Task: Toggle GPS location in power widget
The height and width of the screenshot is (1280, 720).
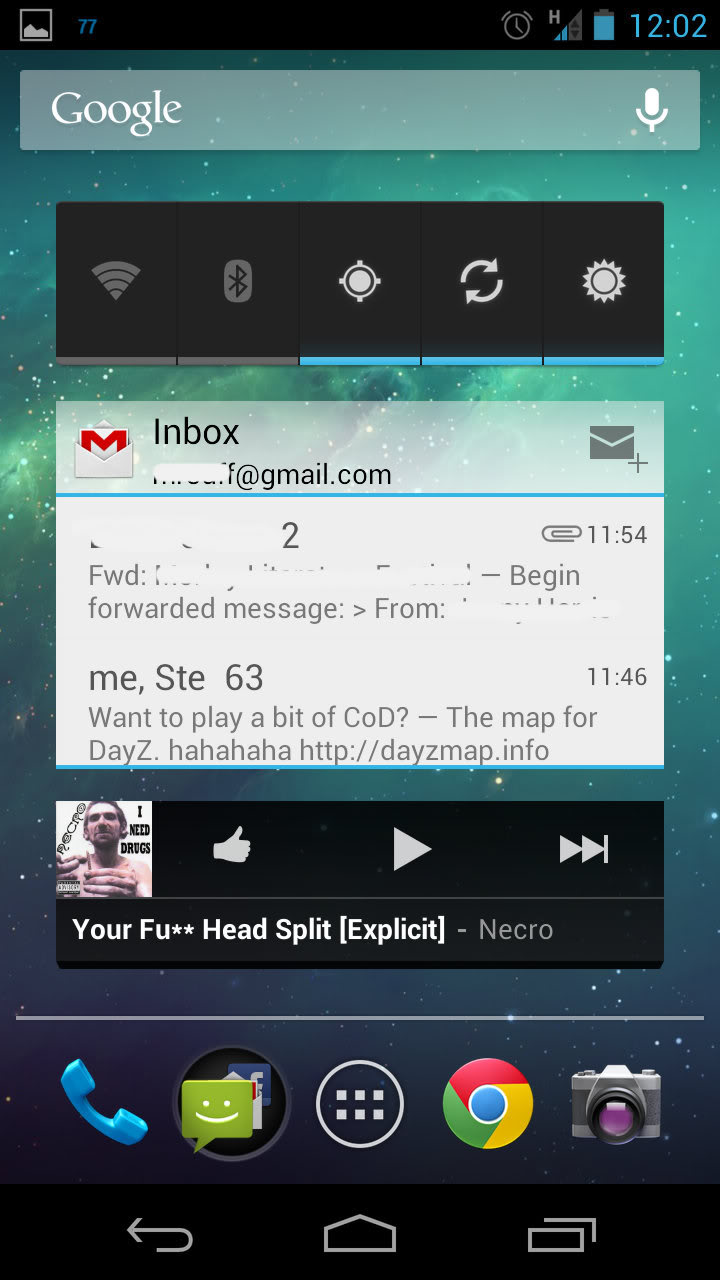Action: coord(360,282)
